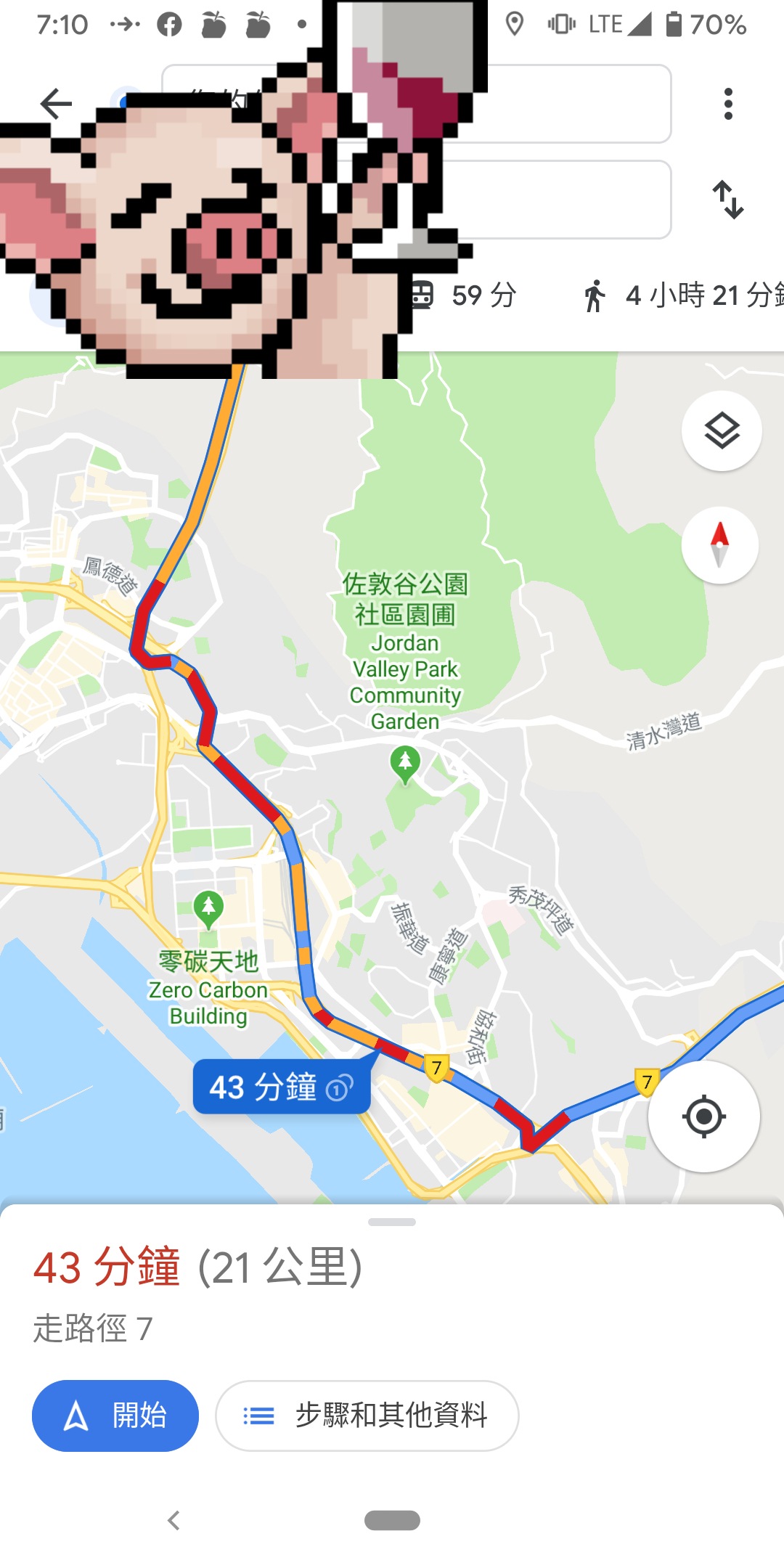Center map on my location
The height and width of the screenshot is (1568, 784).
704,1116
